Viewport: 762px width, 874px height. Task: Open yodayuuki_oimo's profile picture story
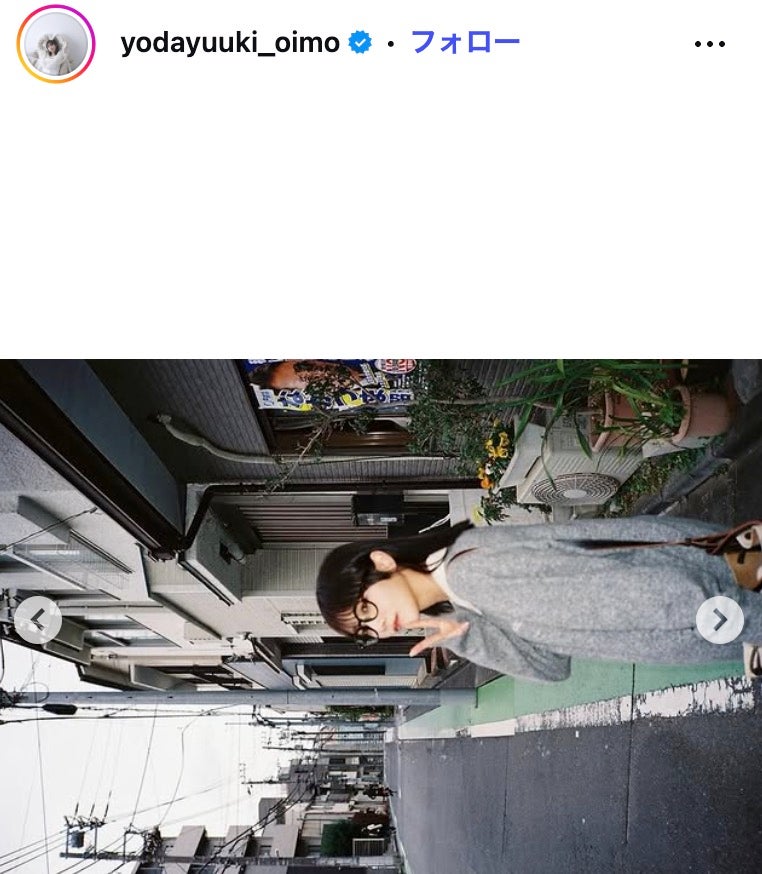[x=56, y=44]
